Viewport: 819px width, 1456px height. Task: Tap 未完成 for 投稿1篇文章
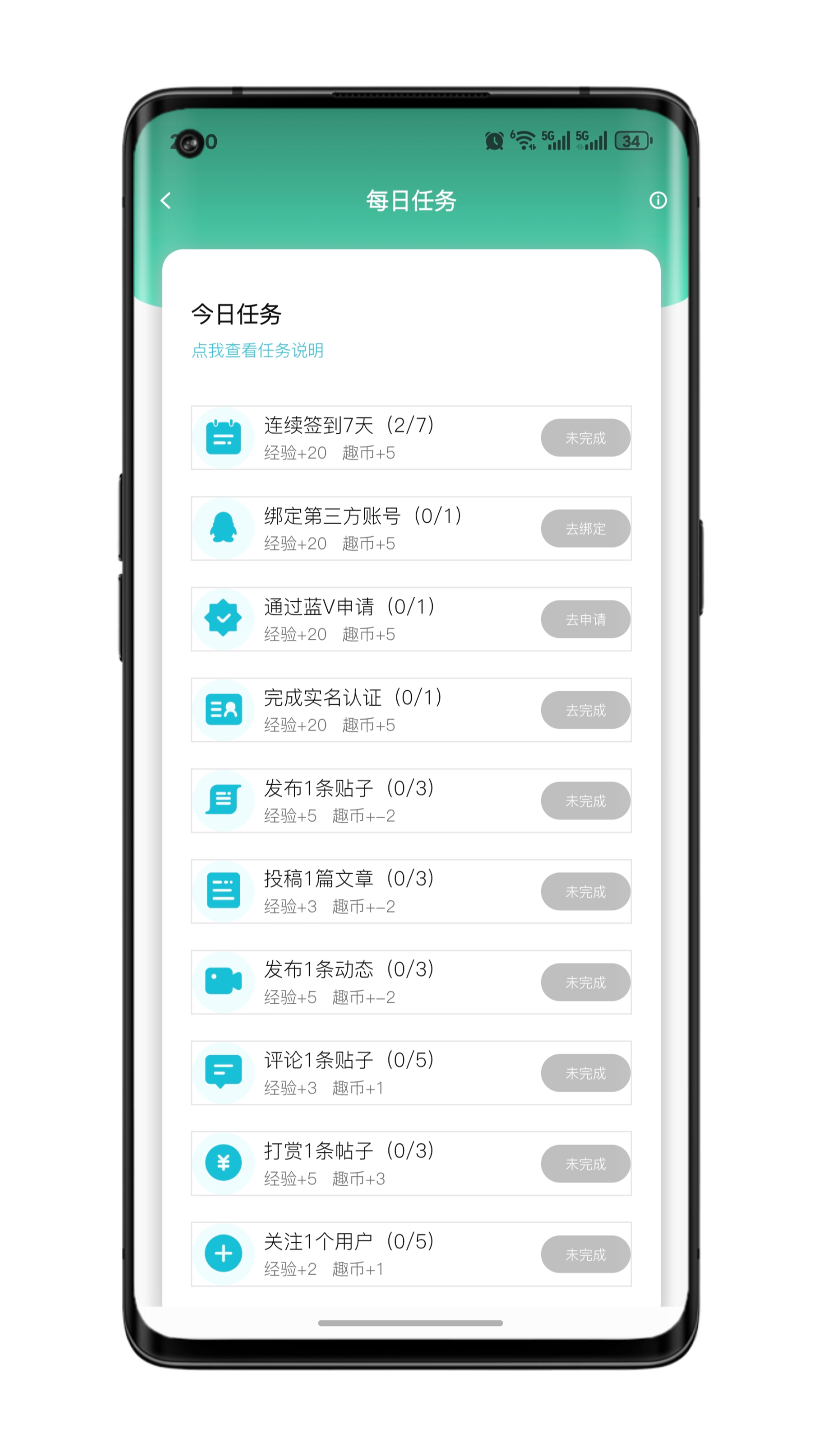click(585, 891)
